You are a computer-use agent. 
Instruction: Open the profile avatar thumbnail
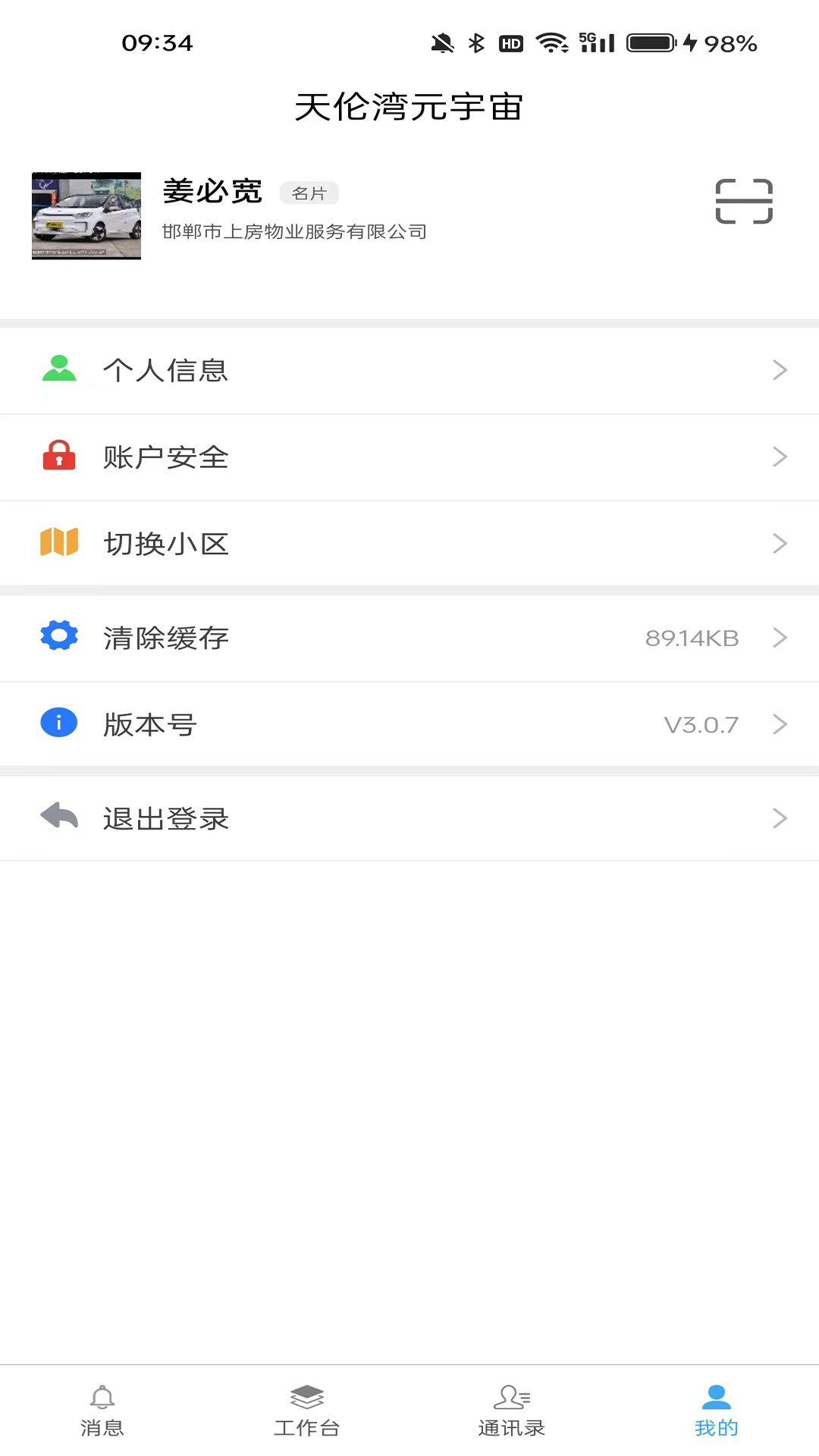(x=86, y=216)
